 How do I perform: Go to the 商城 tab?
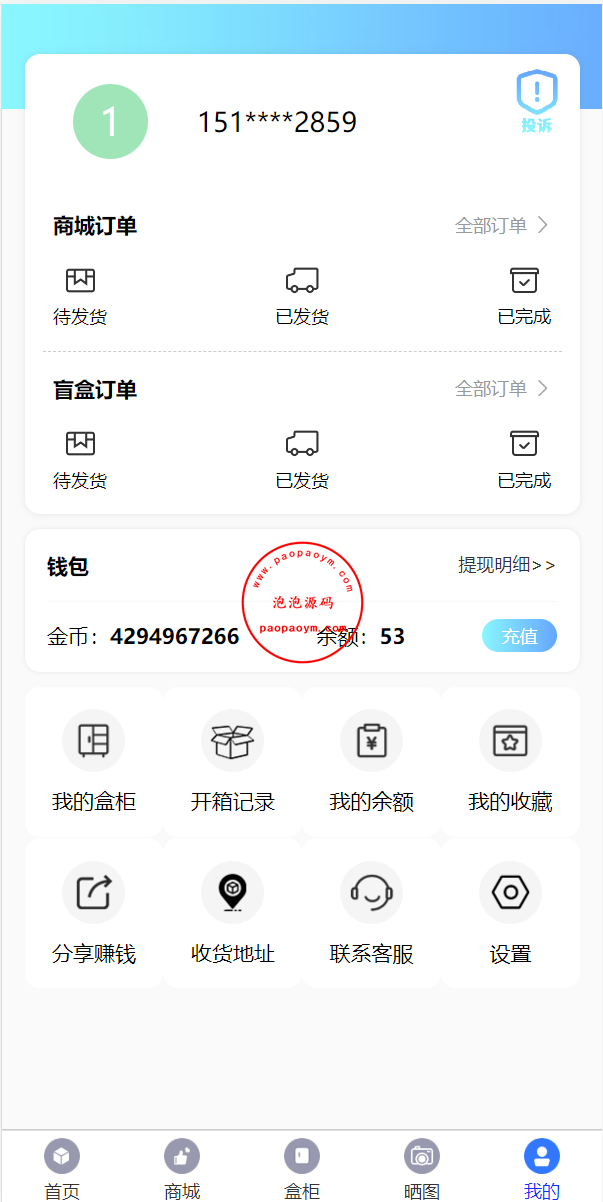tap(182, 1168)
